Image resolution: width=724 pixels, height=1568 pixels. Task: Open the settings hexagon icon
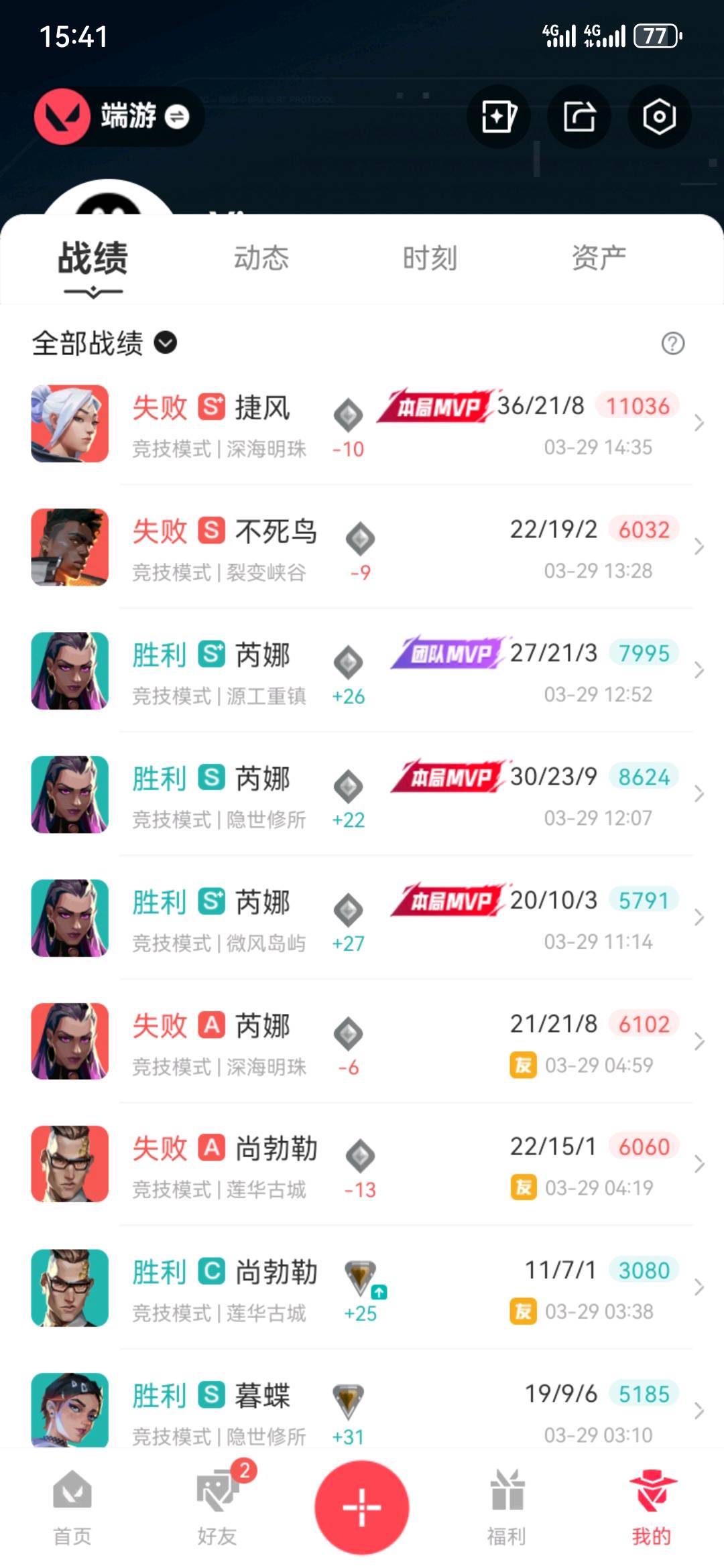point(659,117)
